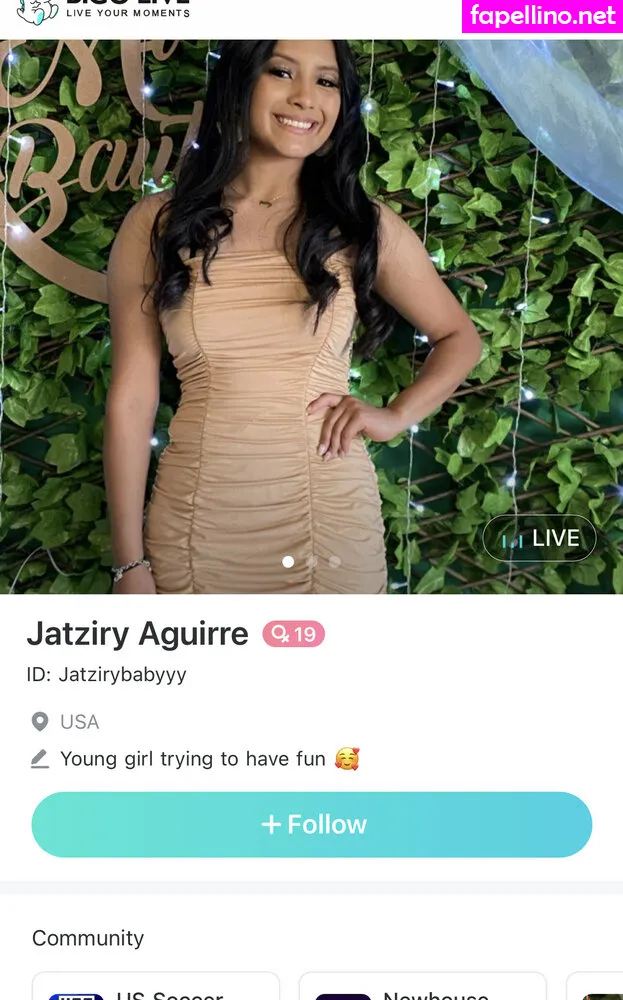Select the second photo indicator dot
Screen dimensions: 623x1000
(x=312, y=562)
